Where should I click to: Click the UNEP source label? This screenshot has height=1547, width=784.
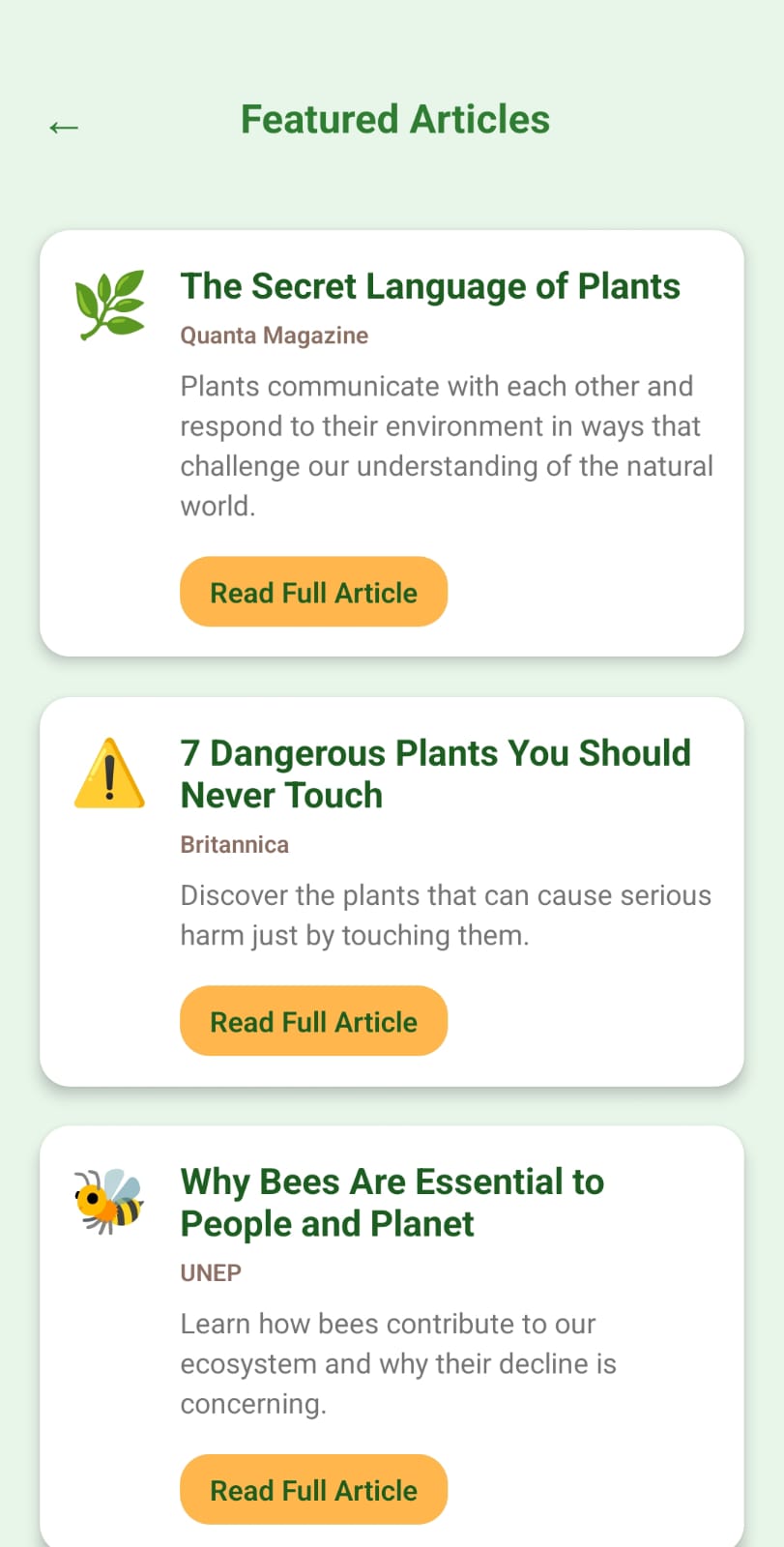pos(210,1273)
